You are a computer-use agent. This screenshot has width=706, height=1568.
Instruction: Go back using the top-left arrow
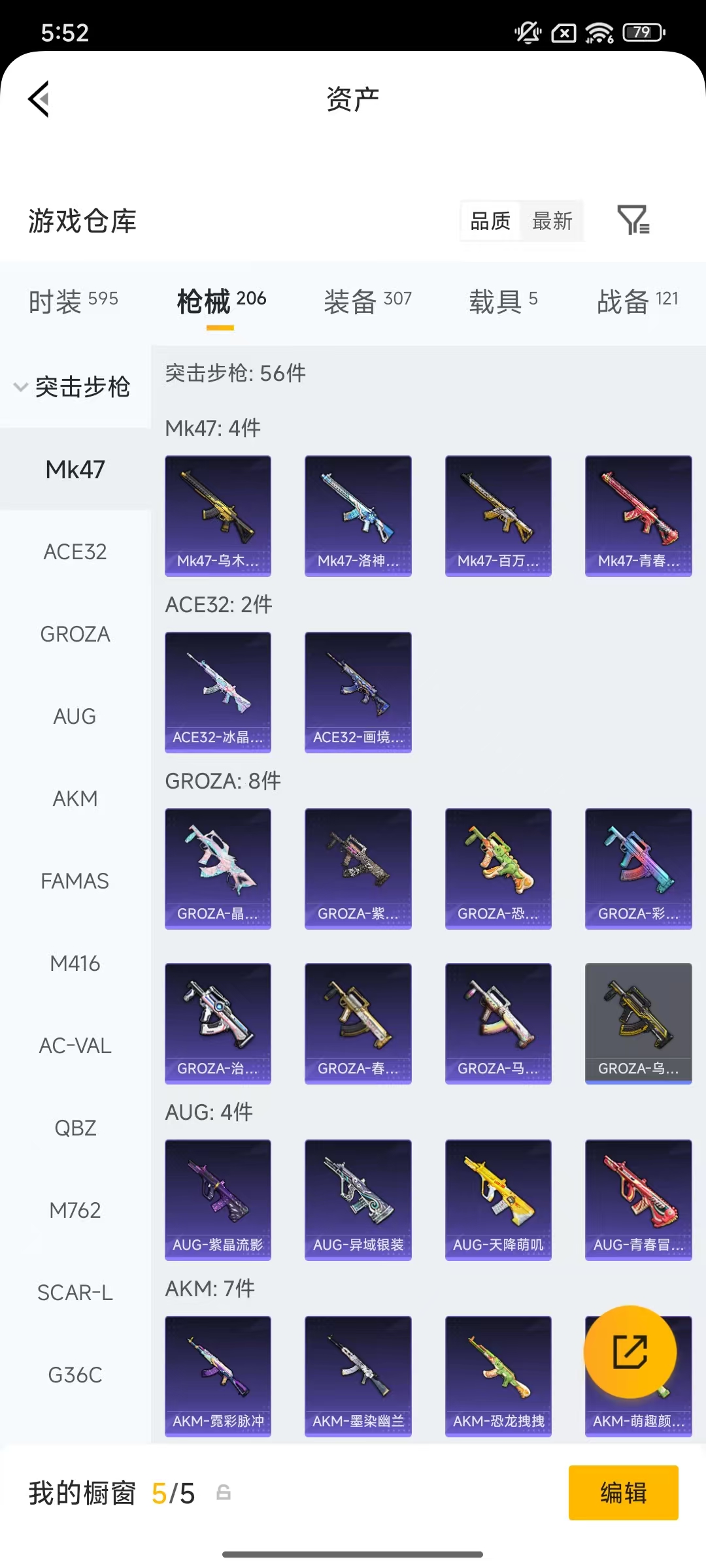(39, 99)
